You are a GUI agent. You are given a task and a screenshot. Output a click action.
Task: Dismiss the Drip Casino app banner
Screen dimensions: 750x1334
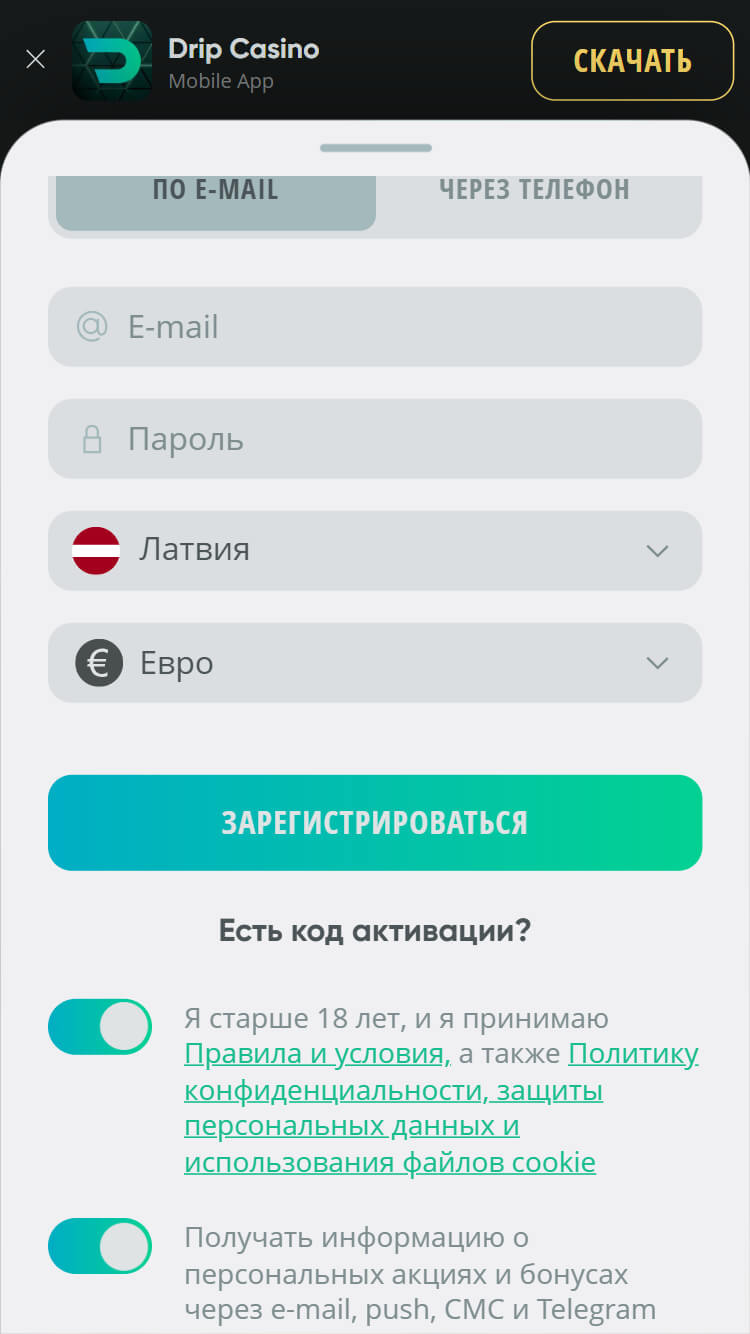pos(36,60)
